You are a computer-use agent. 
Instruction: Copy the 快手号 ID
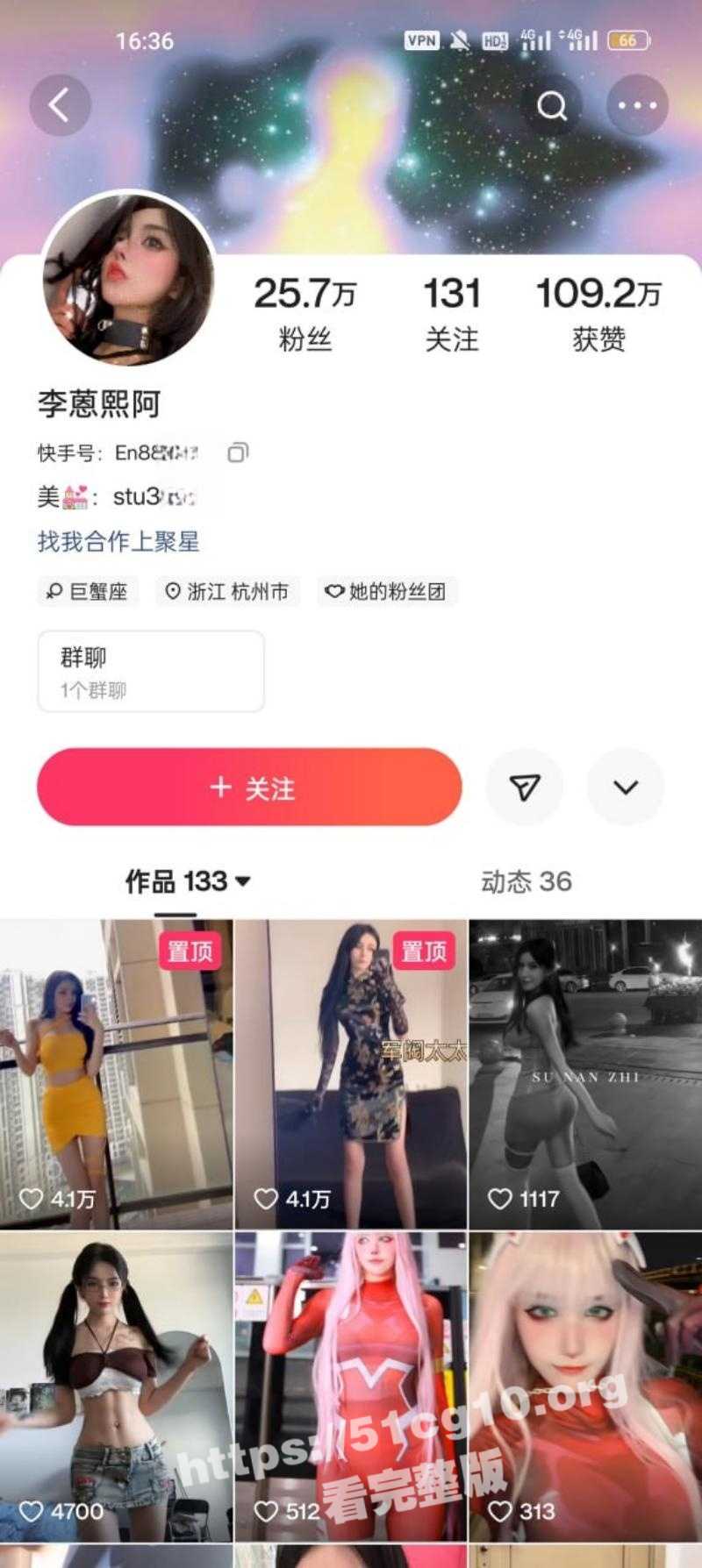pyautogui.click(x=237, y=453)
